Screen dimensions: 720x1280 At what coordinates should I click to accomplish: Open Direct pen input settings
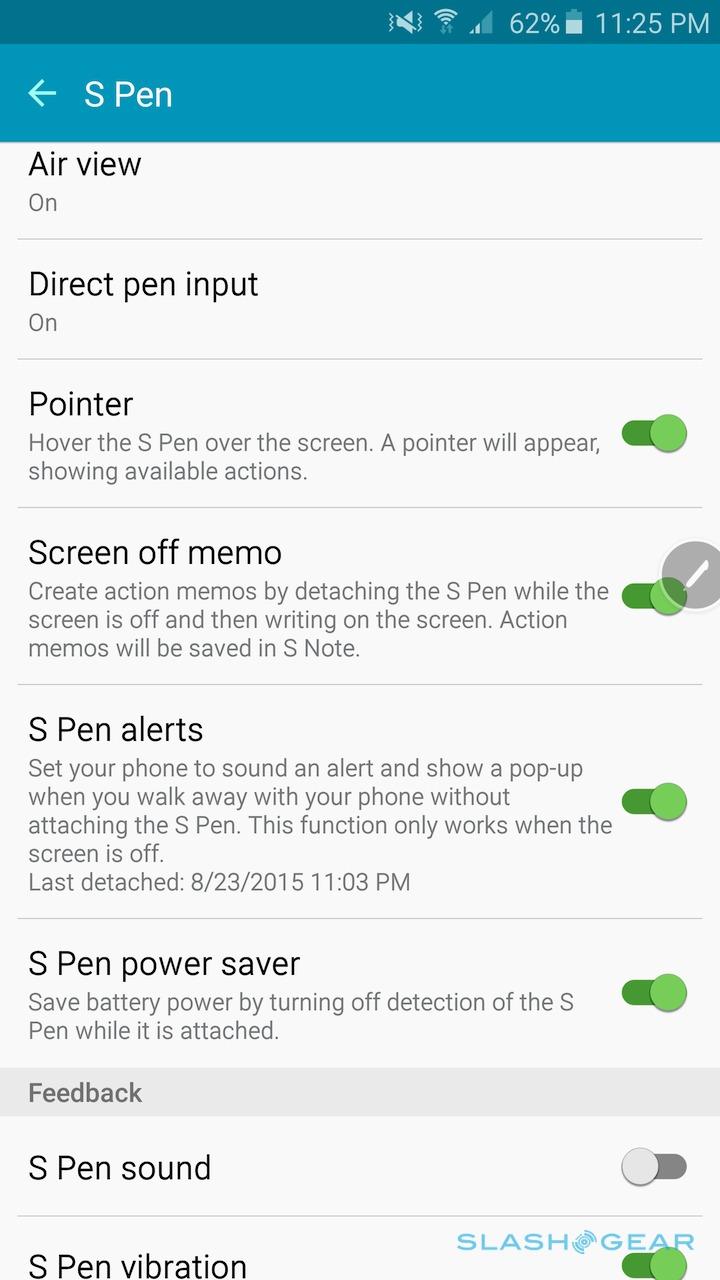(x=360, y=300)
